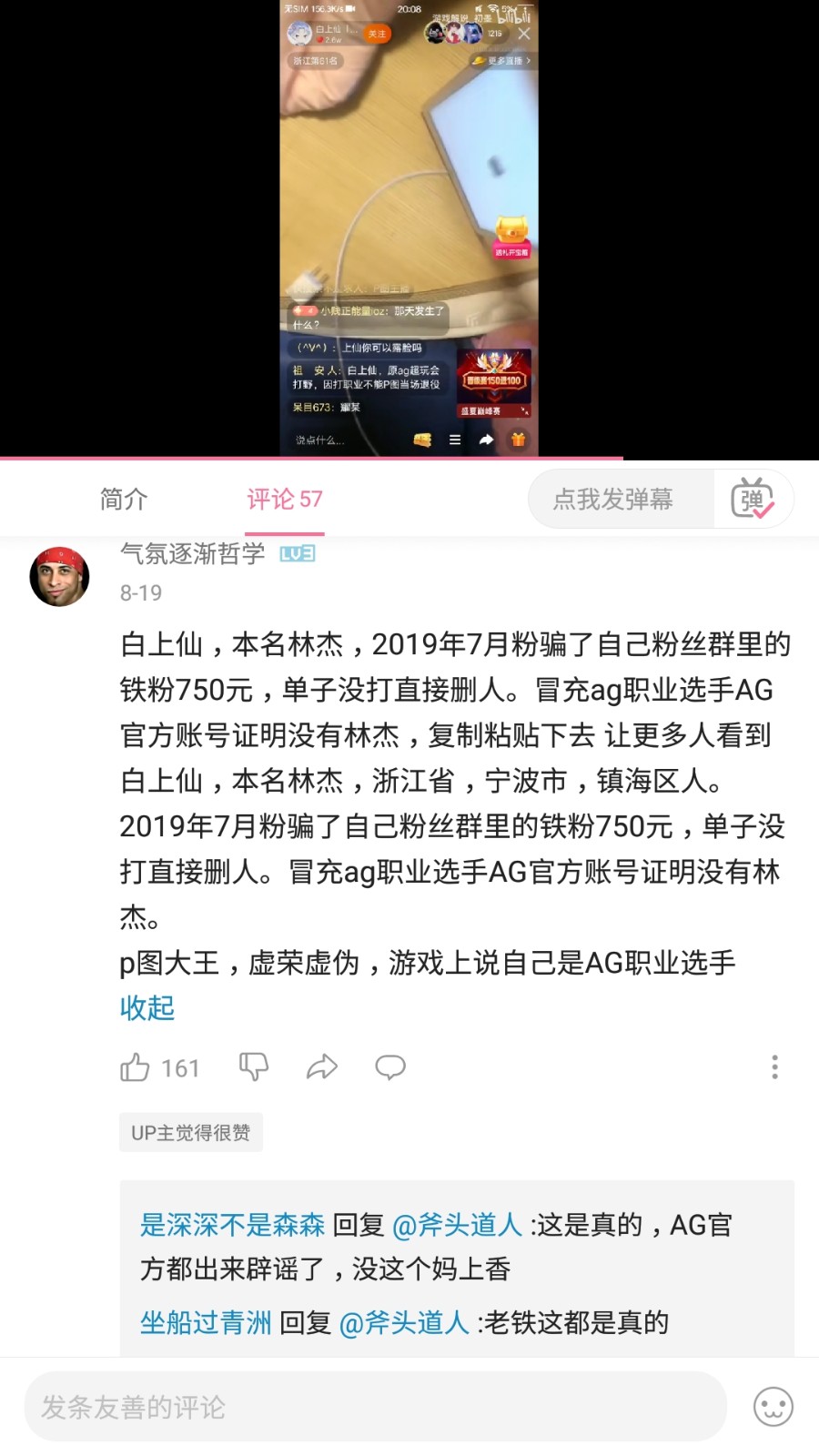Open 是深深不是森森's profile
Image resolution: width=819 pixels, height=1456 pixels.
click(232, 1225)
